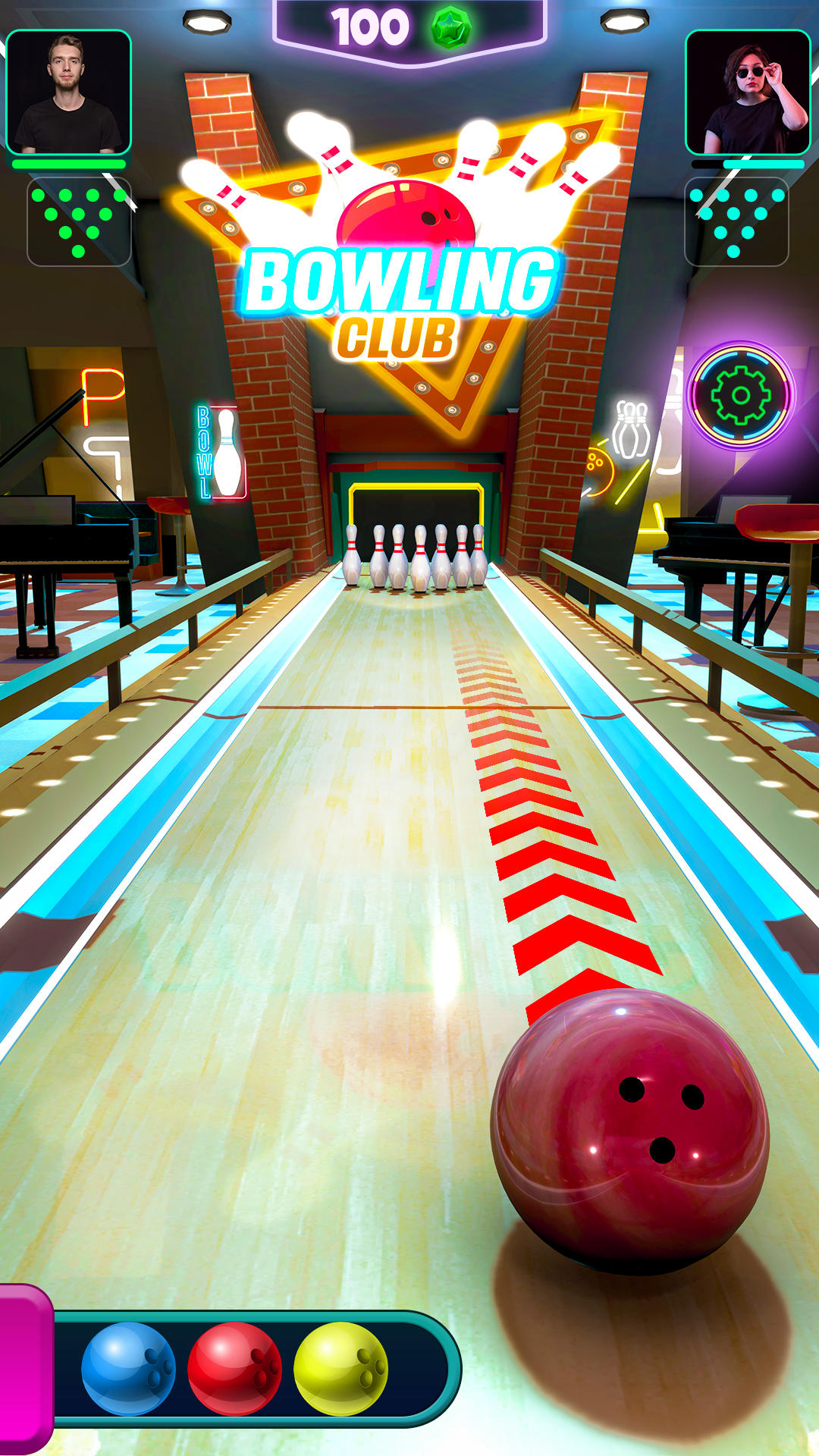Screen dimensions: 819x1456
Task: Select the yellow bowling ball
Action: [340, 1370]
